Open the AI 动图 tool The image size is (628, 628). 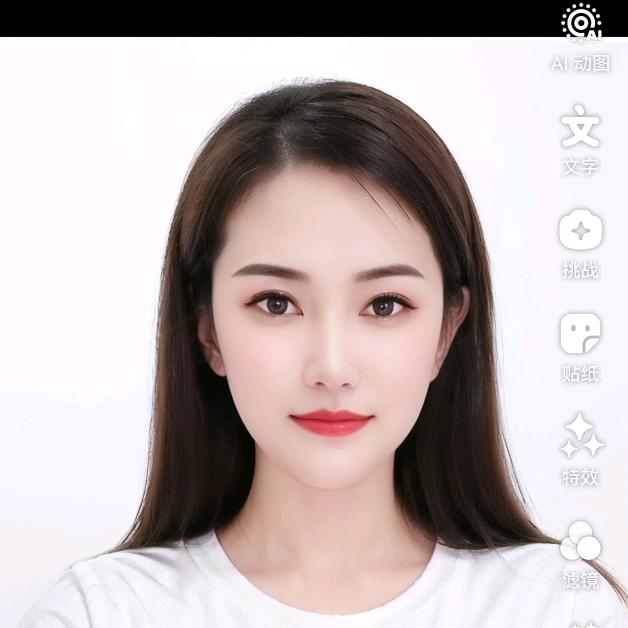point(581,25)
